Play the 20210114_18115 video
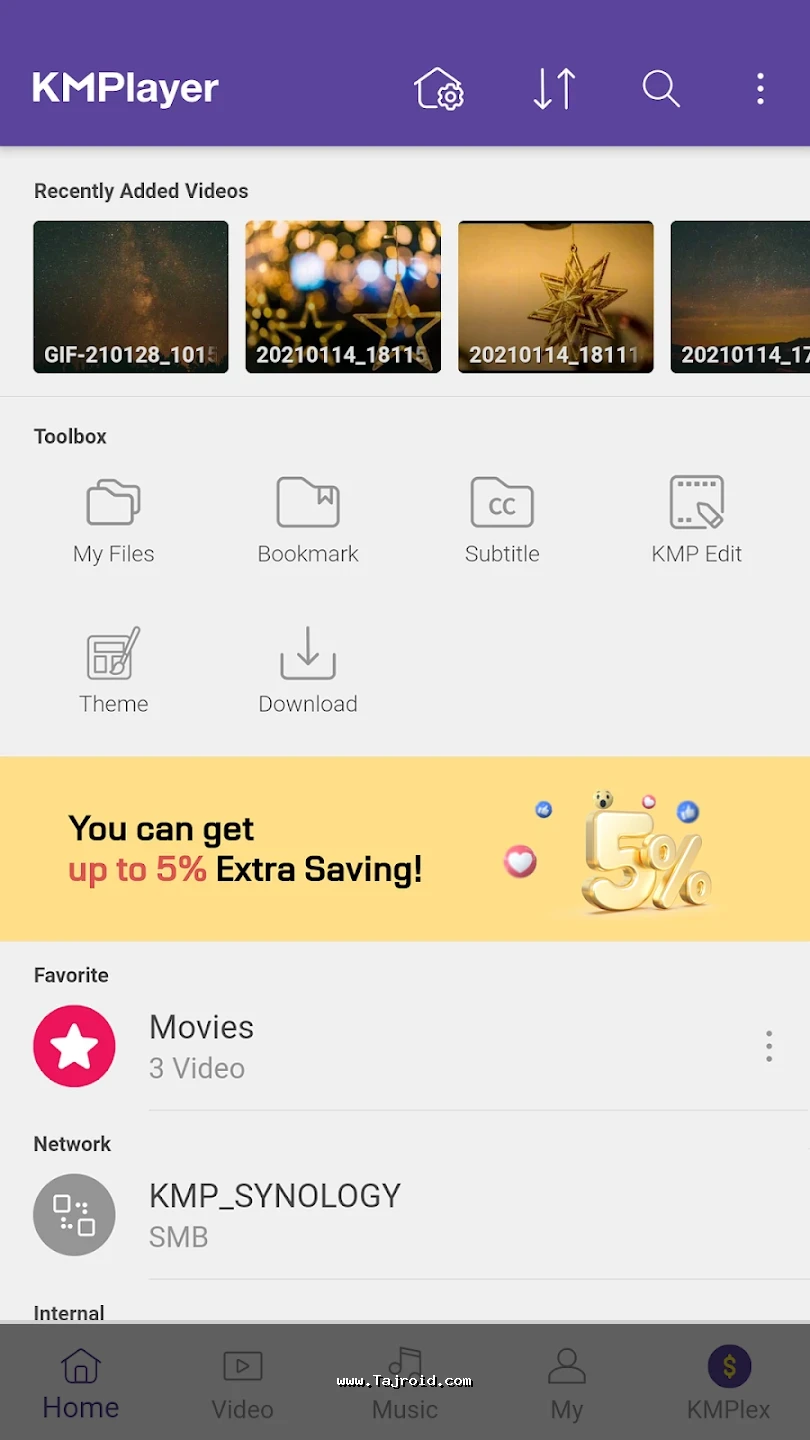 click(343, 297)
